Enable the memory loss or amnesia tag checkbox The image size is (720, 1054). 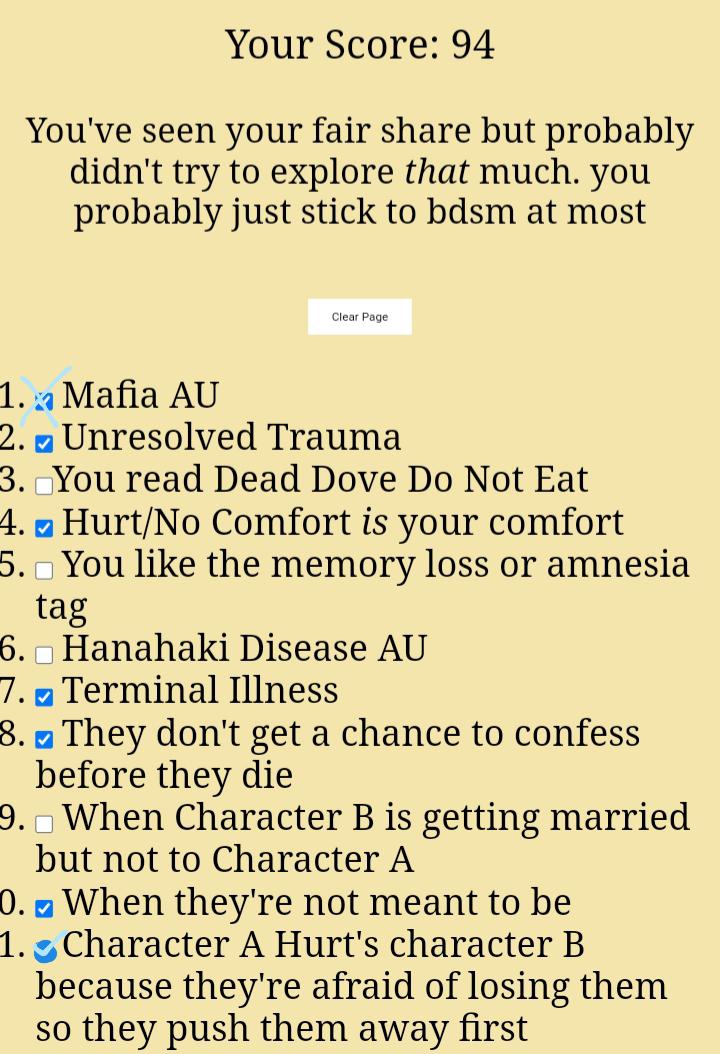click(44, 569)
